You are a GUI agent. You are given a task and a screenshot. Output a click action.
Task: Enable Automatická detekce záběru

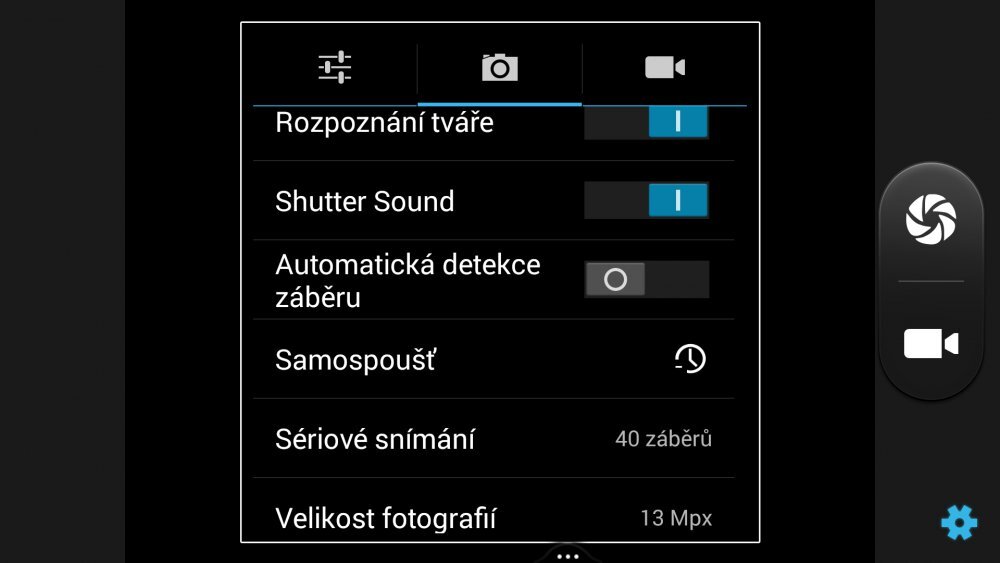coord(646,280)
